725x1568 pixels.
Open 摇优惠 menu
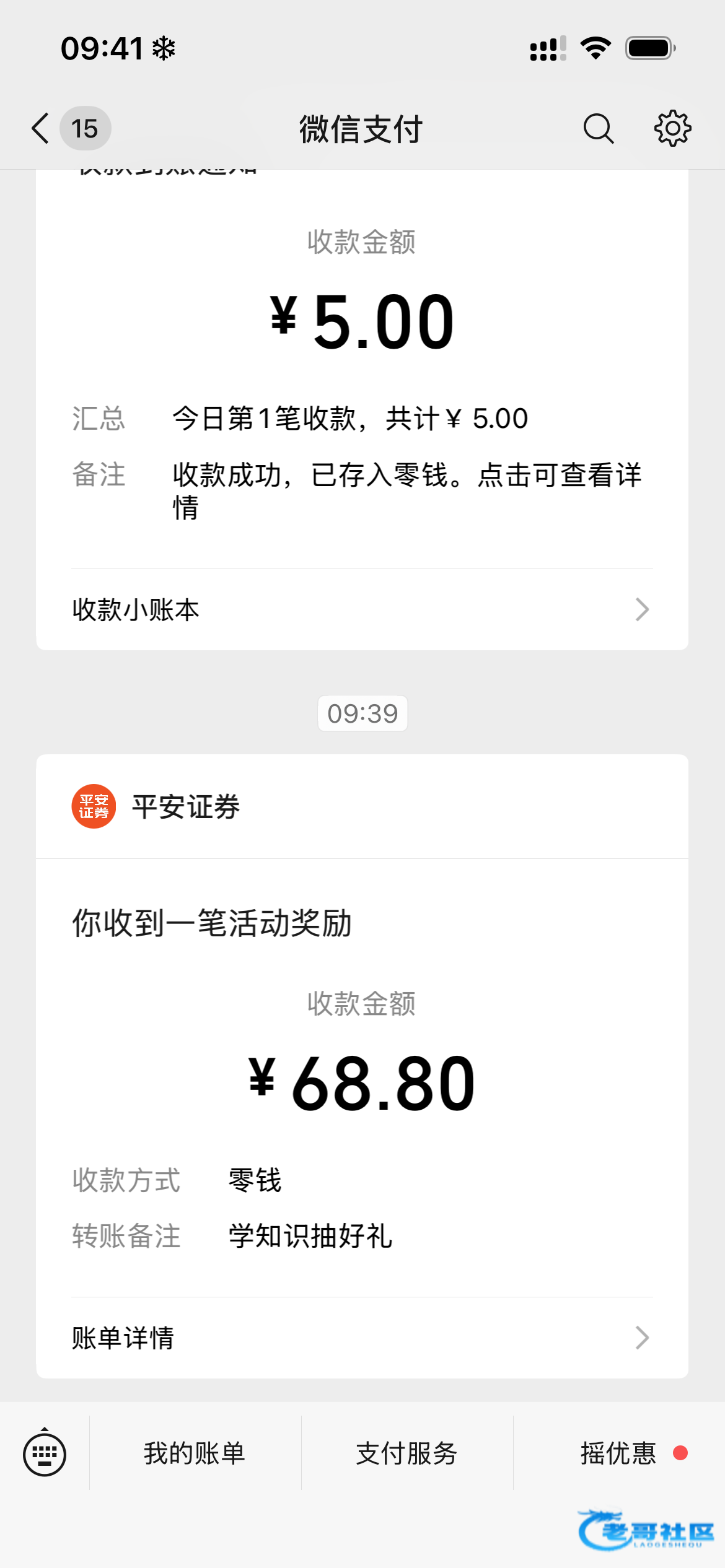click(619, 1453)
